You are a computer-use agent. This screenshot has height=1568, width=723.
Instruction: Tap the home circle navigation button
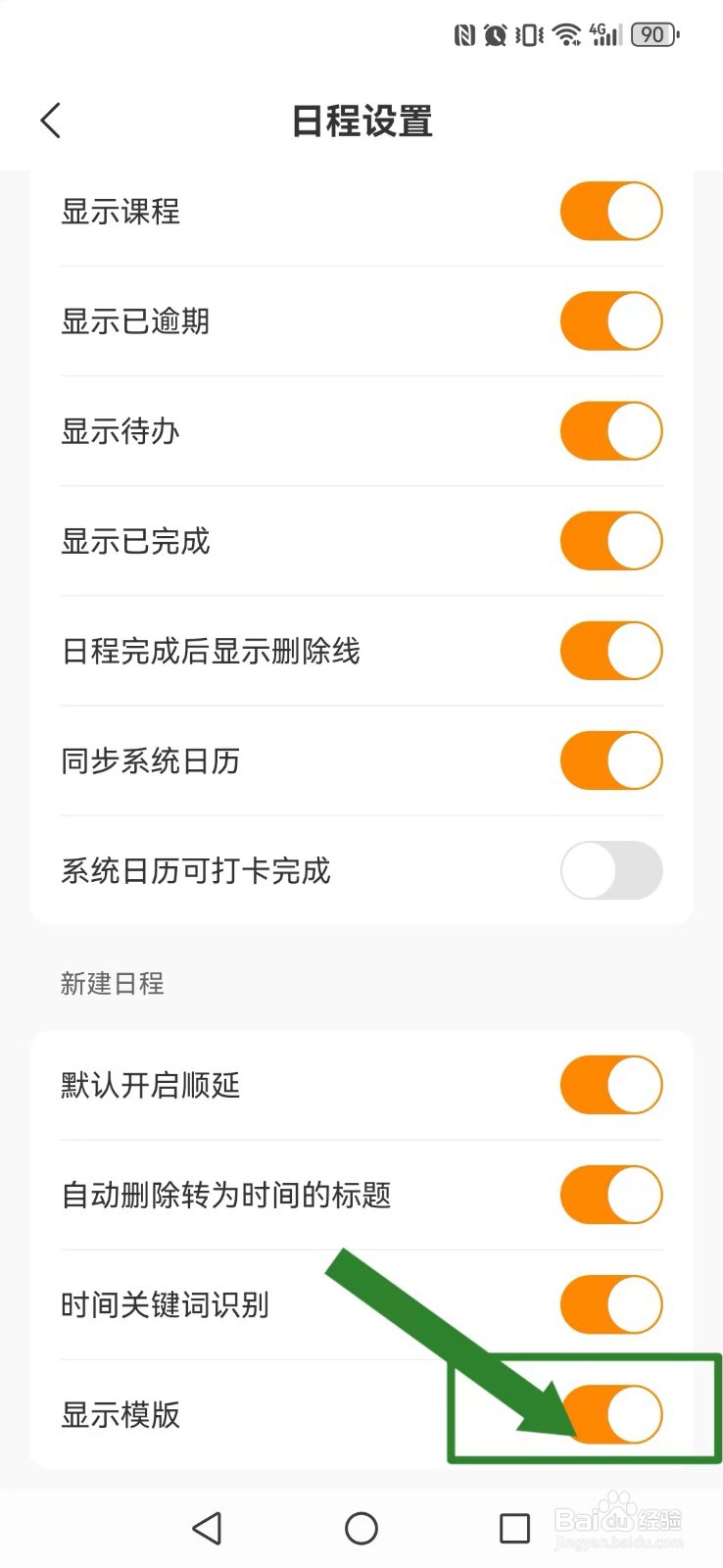(x=361, y=1528)
